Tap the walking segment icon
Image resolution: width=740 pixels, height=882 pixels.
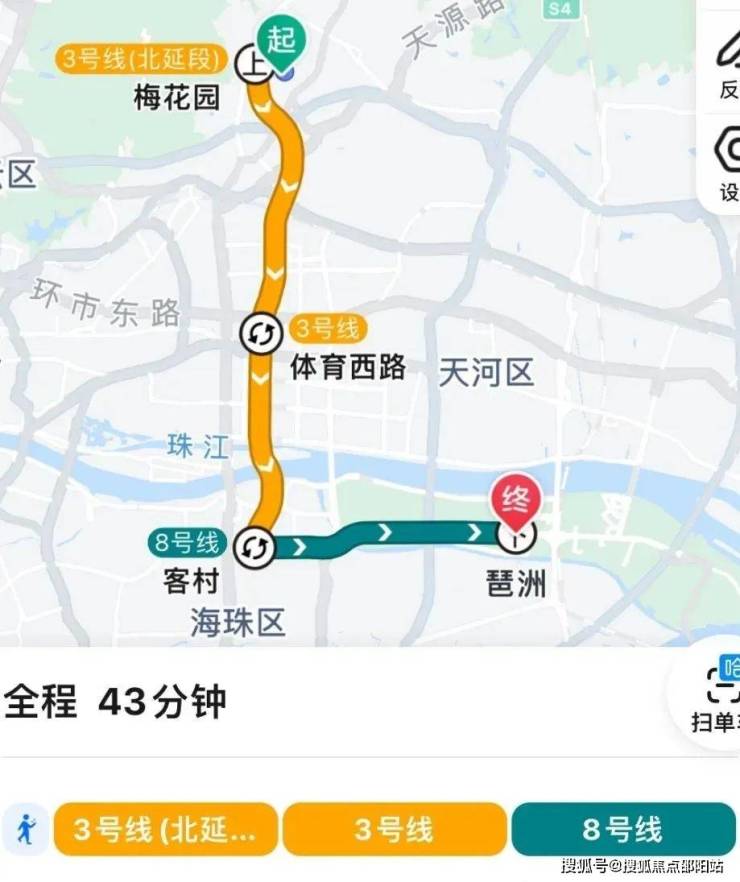pyautogui.click(x=27, y=828)
